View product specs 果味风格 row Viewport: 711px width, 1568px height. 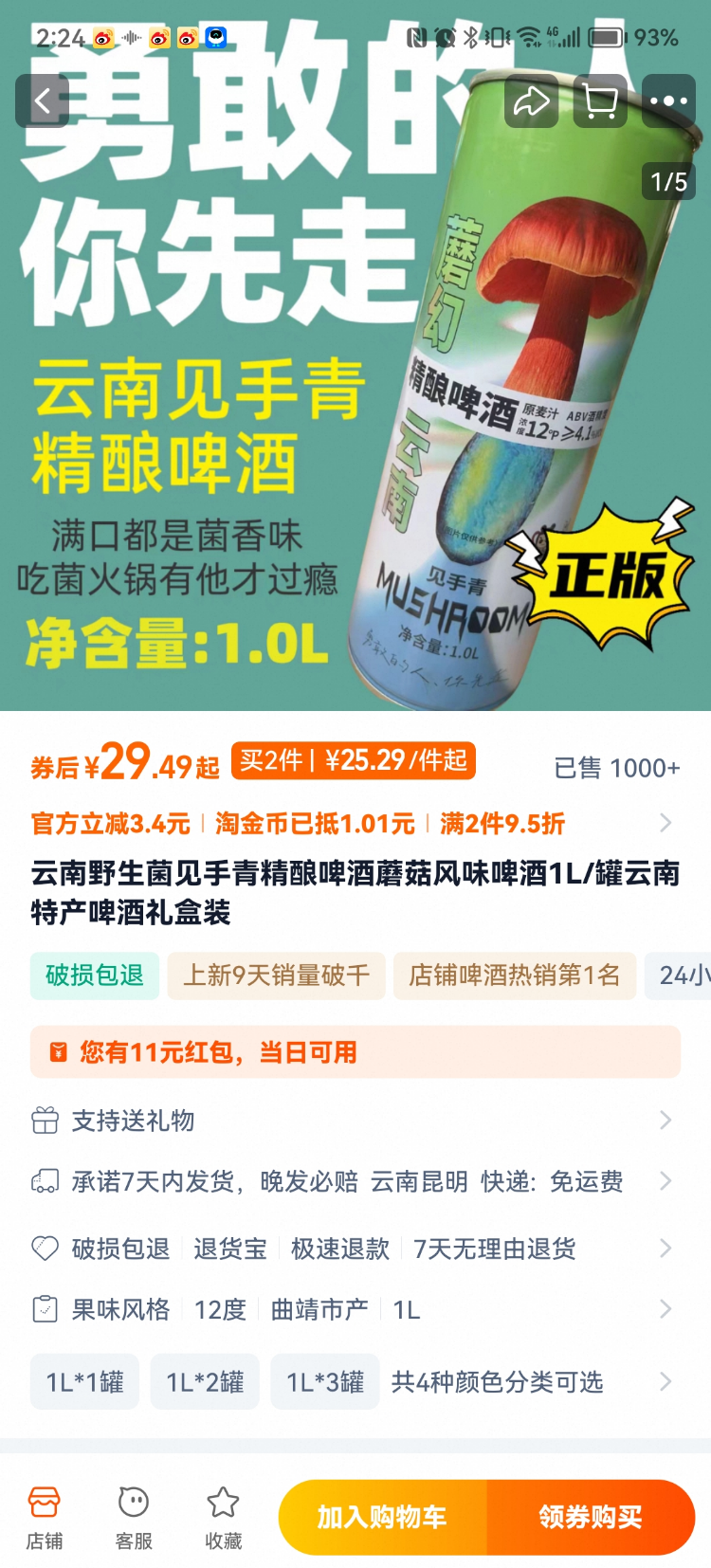click(x=355, y=1309)
